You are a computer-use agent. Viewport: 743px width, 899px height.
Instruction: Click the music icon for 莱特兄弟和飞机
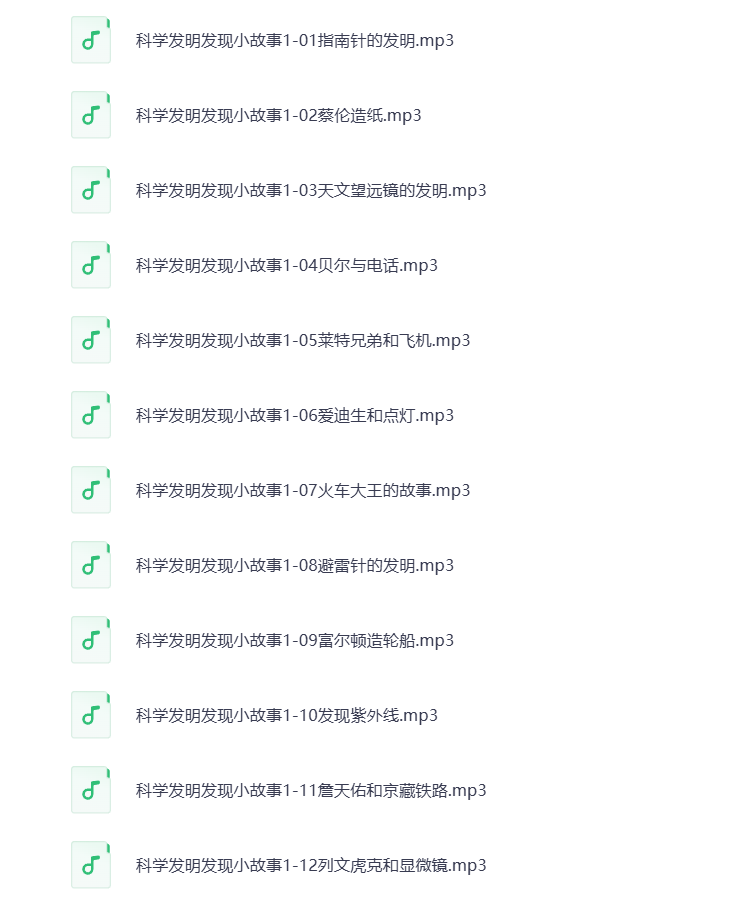click(91, 339)
